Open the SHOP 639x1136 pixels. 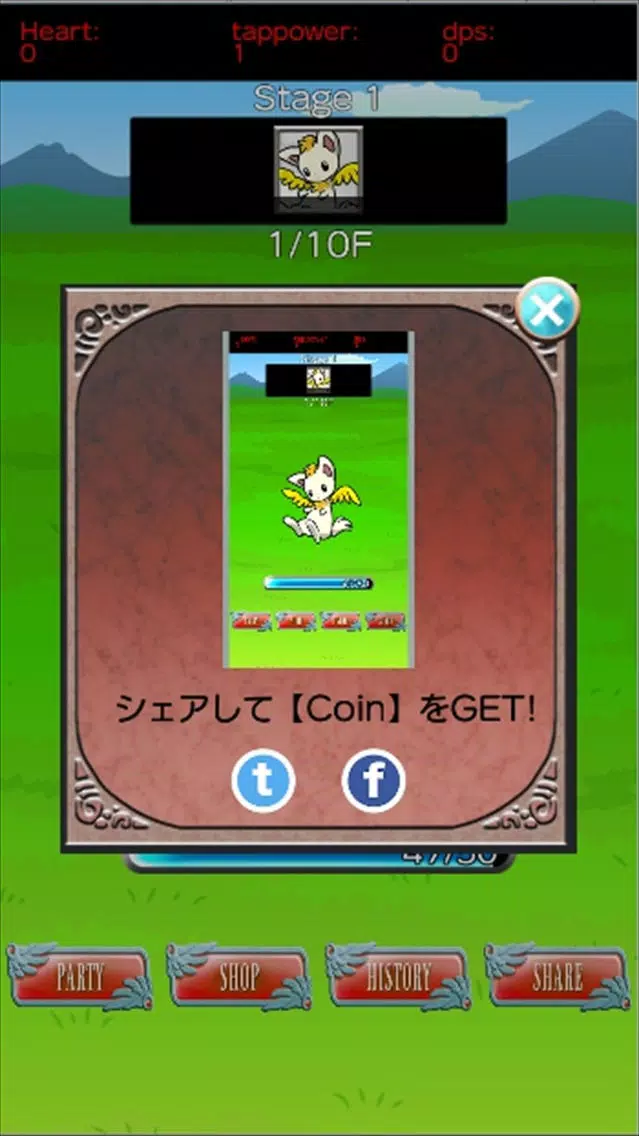coord(239,977)
